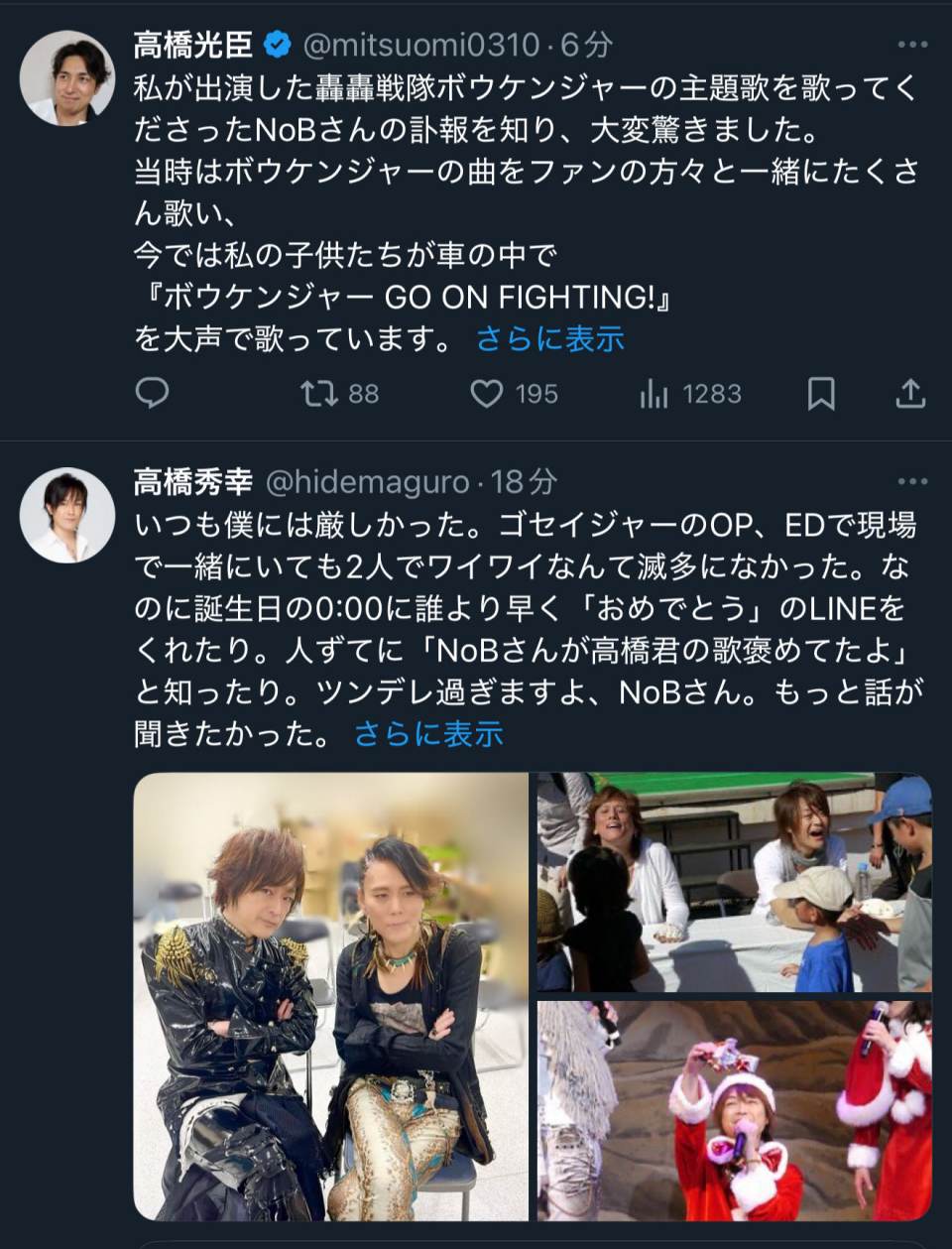
Task: Like 高橋光臣's post with 195 likes
Action: click(486, 394)
